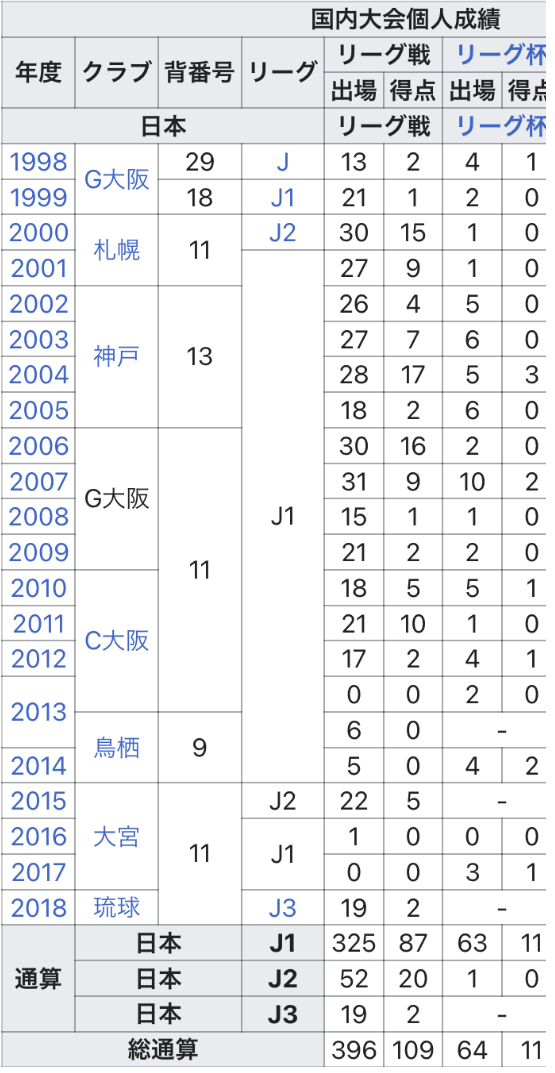Tap the blue J3 league link
Viewport: 555px width, 1073px height.
(x=282, y=907)
